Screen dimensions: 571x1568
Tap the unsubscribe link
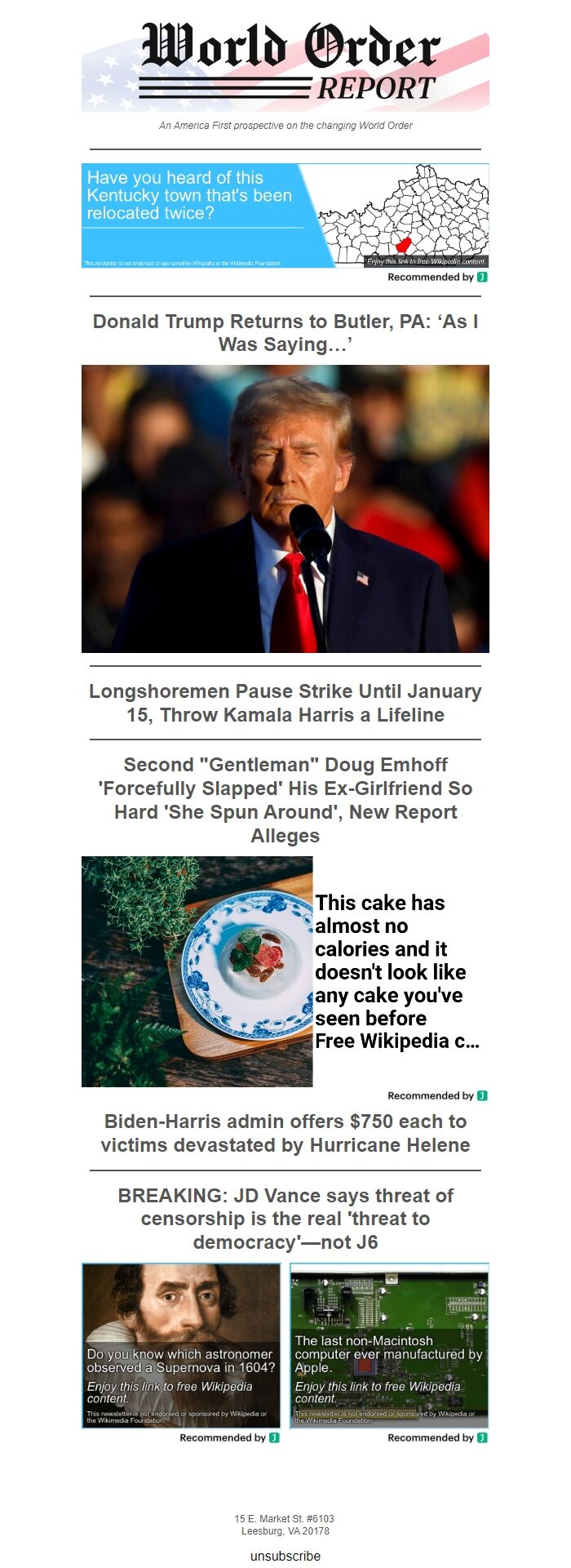coord(285,1556)
